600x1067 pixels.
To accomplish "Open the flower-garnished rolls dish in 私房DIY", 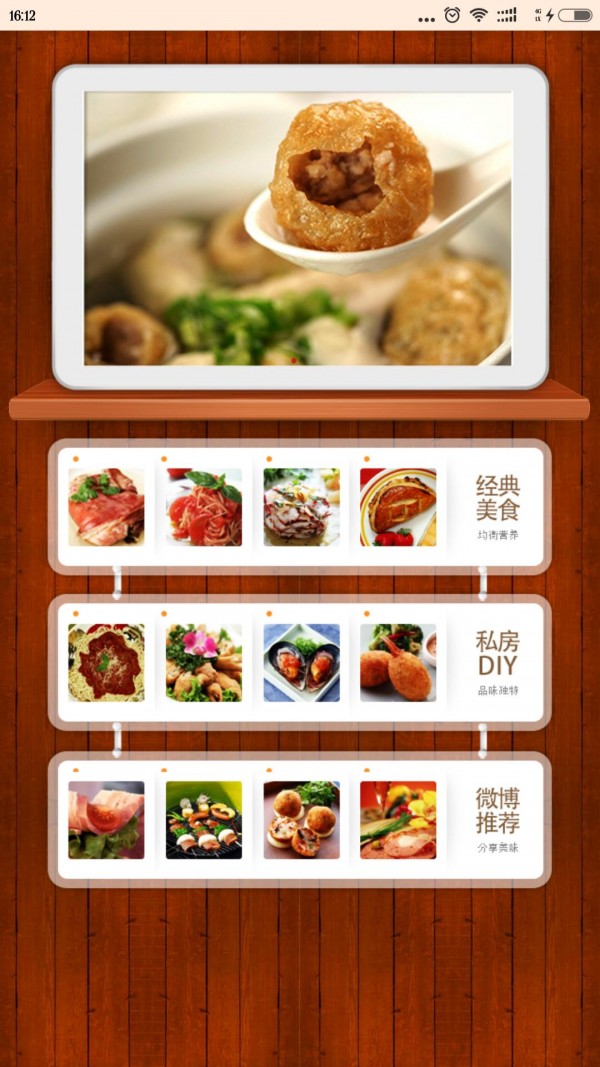I will point(204,663).
